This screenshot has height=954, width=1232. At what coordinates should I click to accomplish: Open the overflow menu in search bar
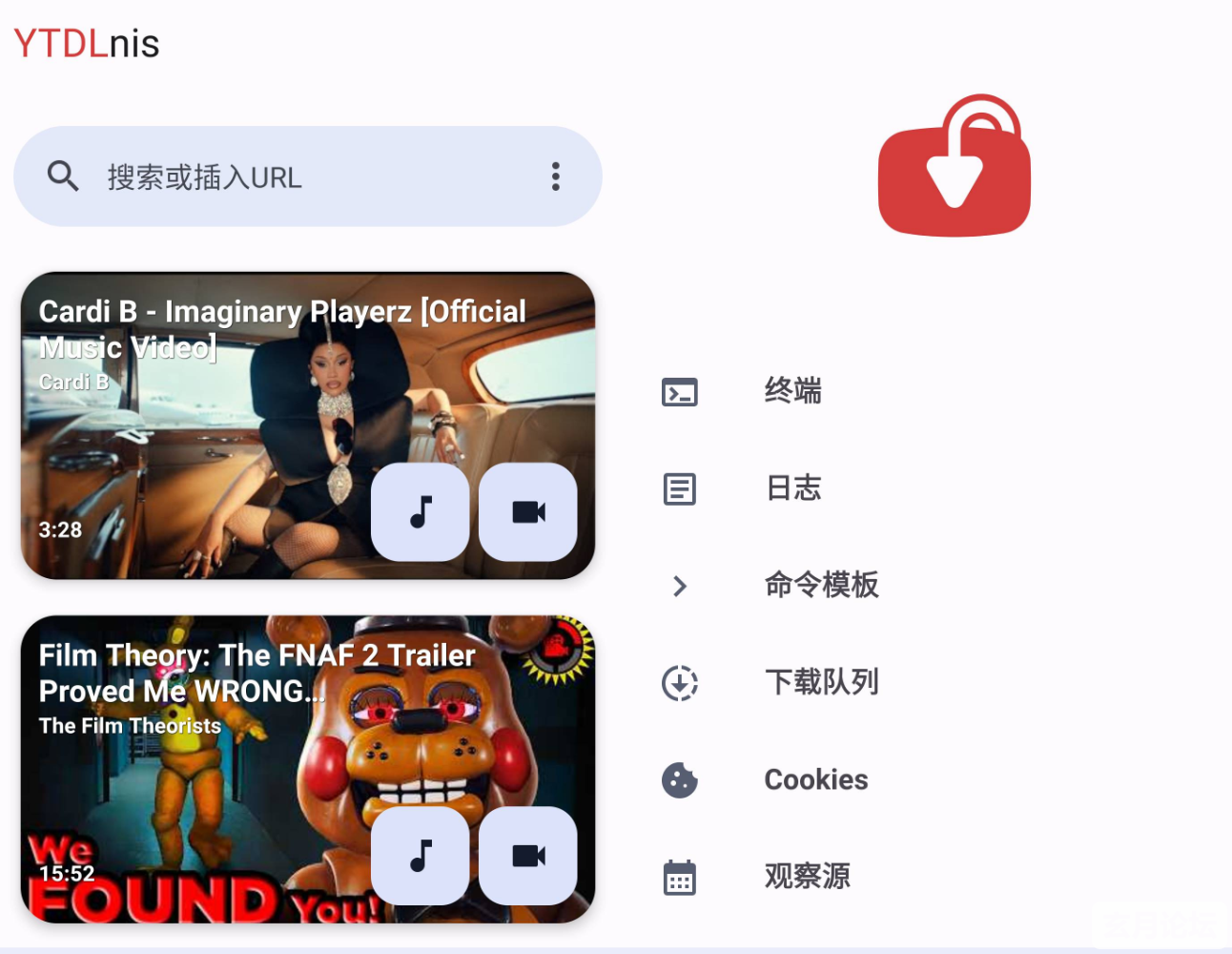point(555,176)
